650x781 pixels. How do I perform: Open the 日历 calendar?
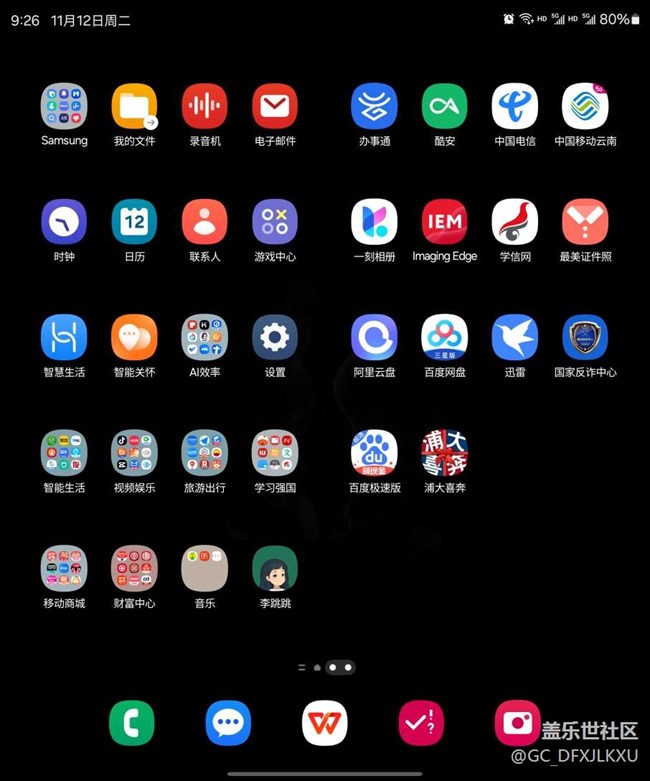(x=134, y=222)
